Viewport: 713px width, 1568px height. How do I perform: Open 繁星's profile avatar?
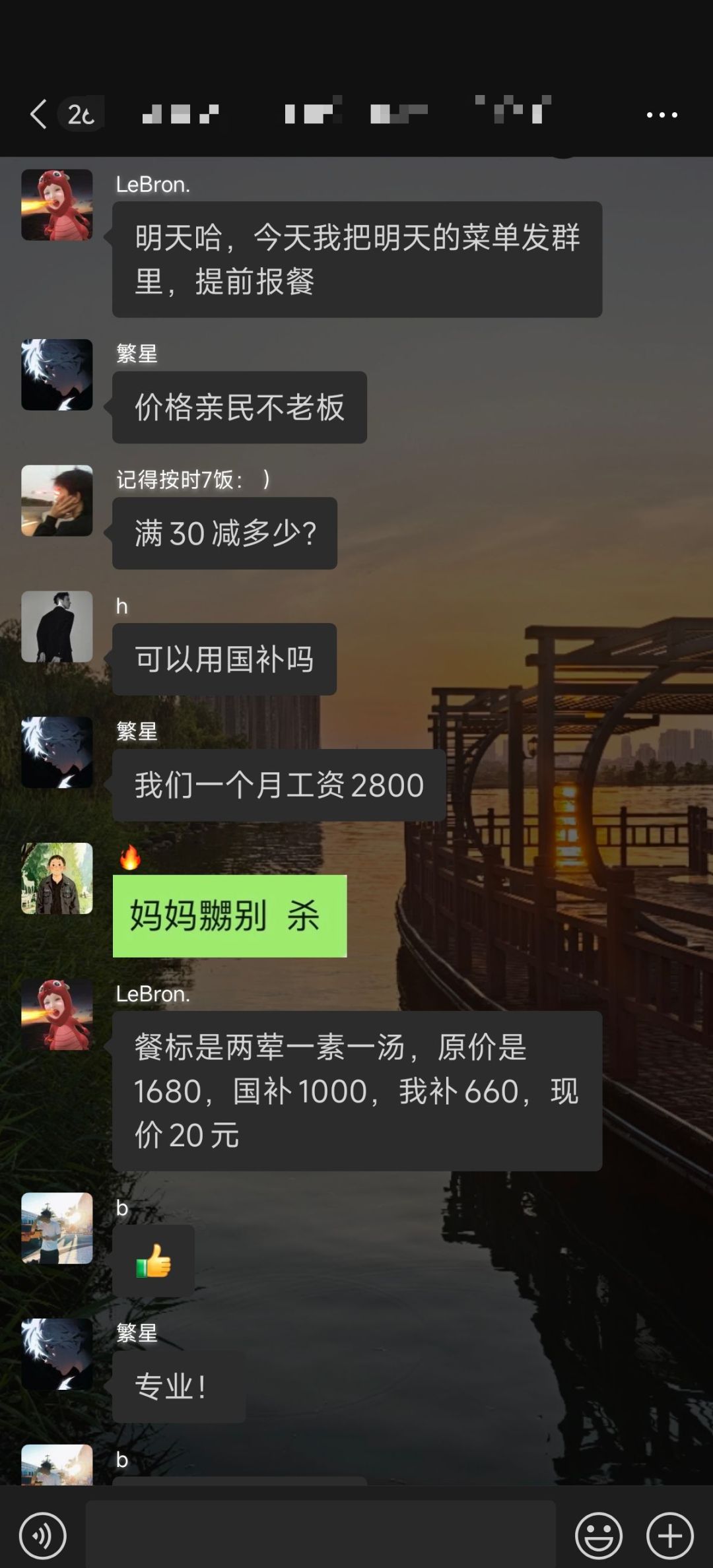point(57,374)
